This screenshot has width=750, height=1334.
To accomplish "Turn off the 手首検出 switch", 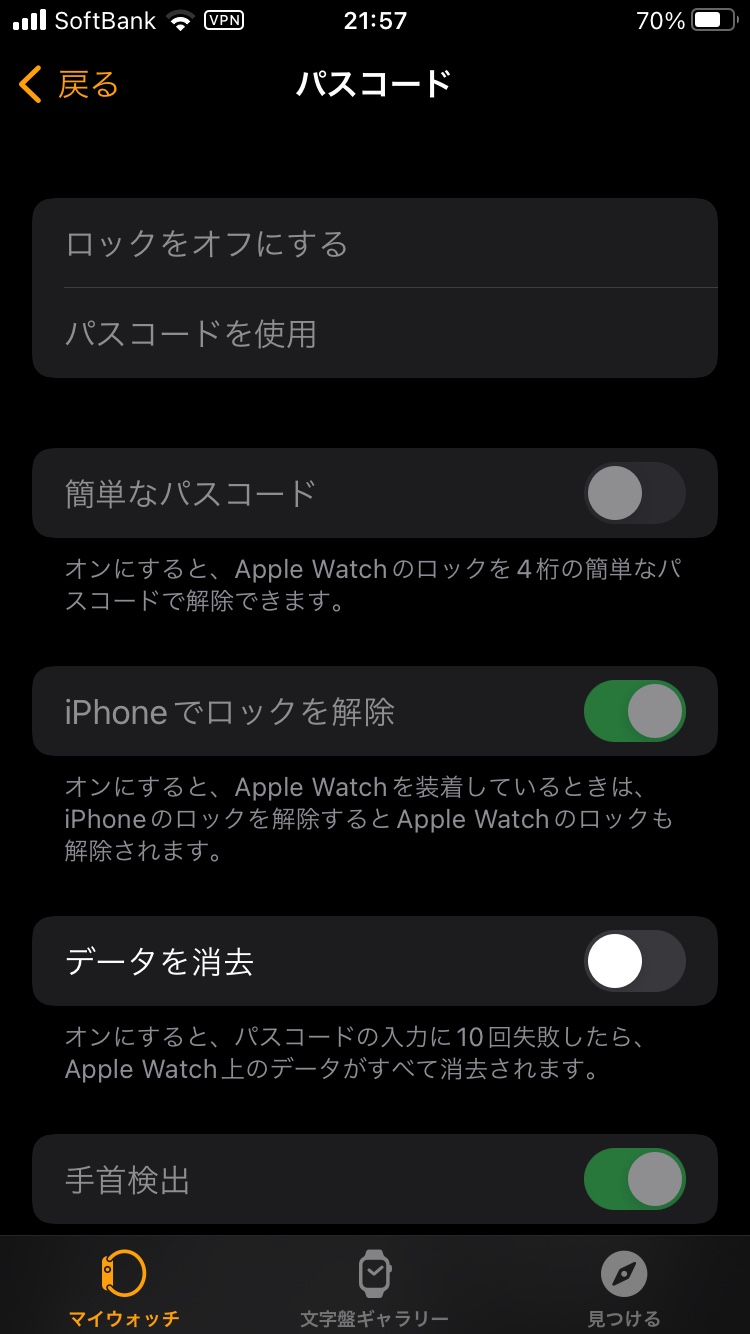I will pos(634,1179).
